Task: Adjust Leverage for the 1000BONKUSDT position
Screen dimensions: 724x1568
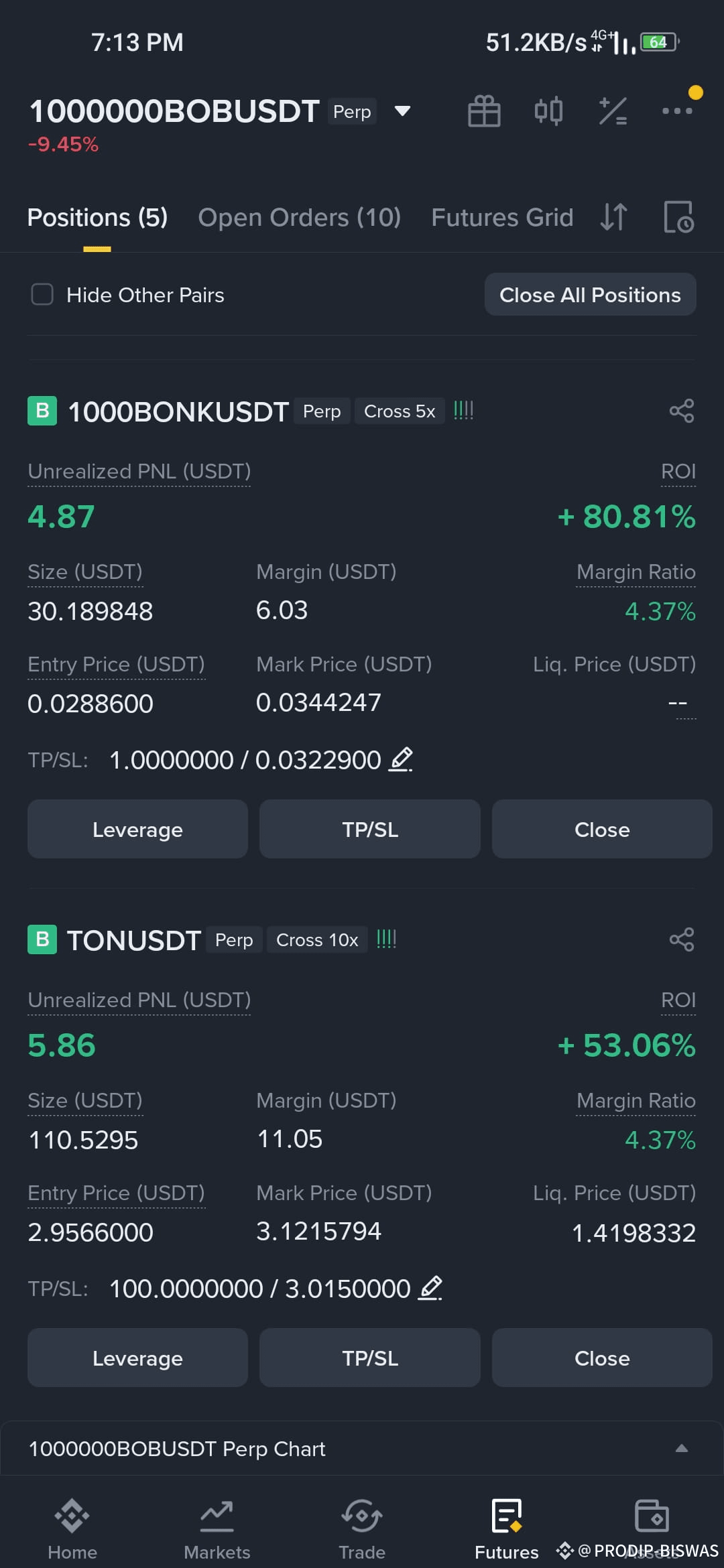Action: 137,829
